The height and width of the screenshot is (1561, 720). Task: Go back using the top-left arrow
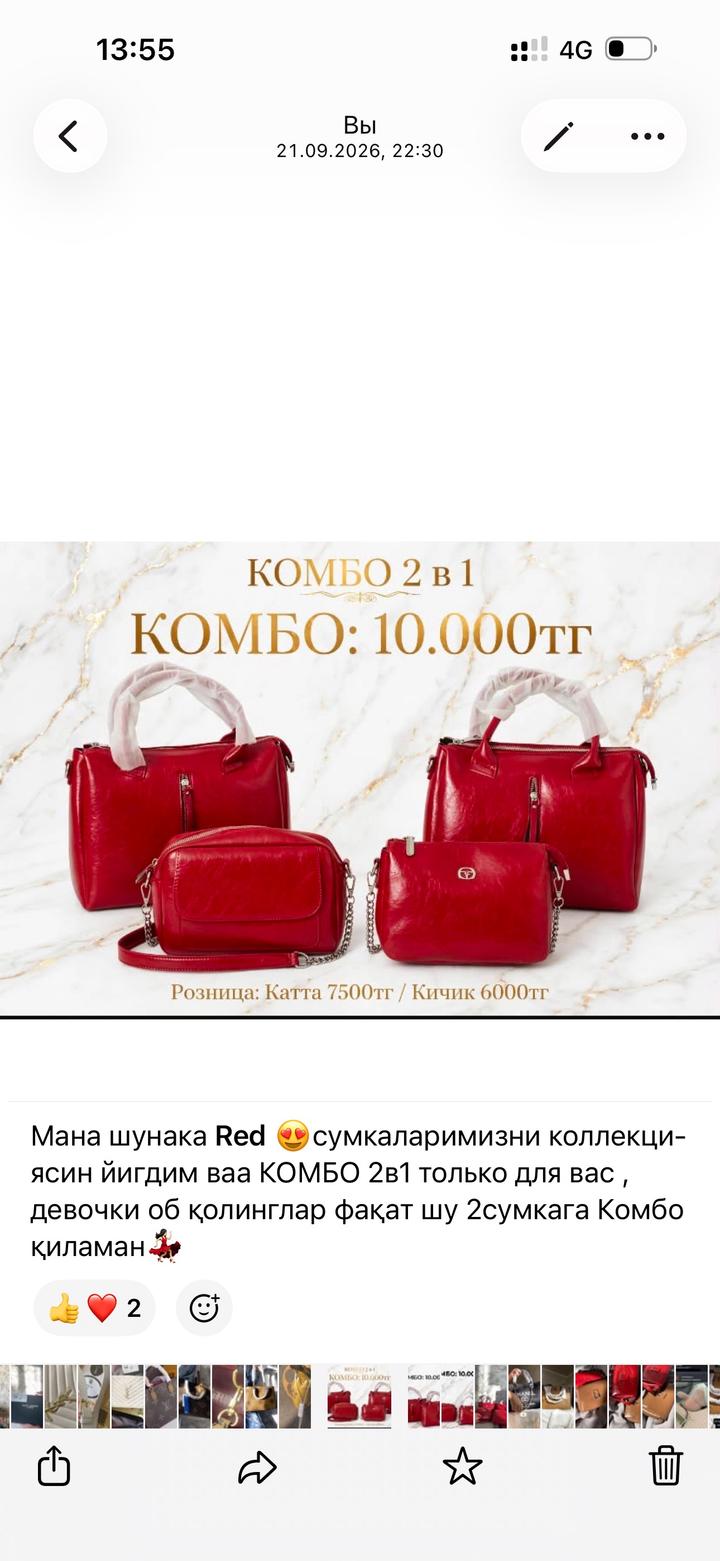[70, 137]
